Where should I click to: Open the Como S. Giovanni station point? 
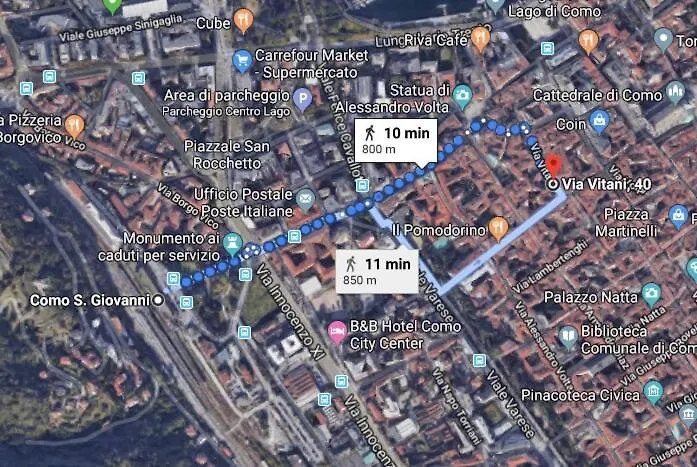158,300
